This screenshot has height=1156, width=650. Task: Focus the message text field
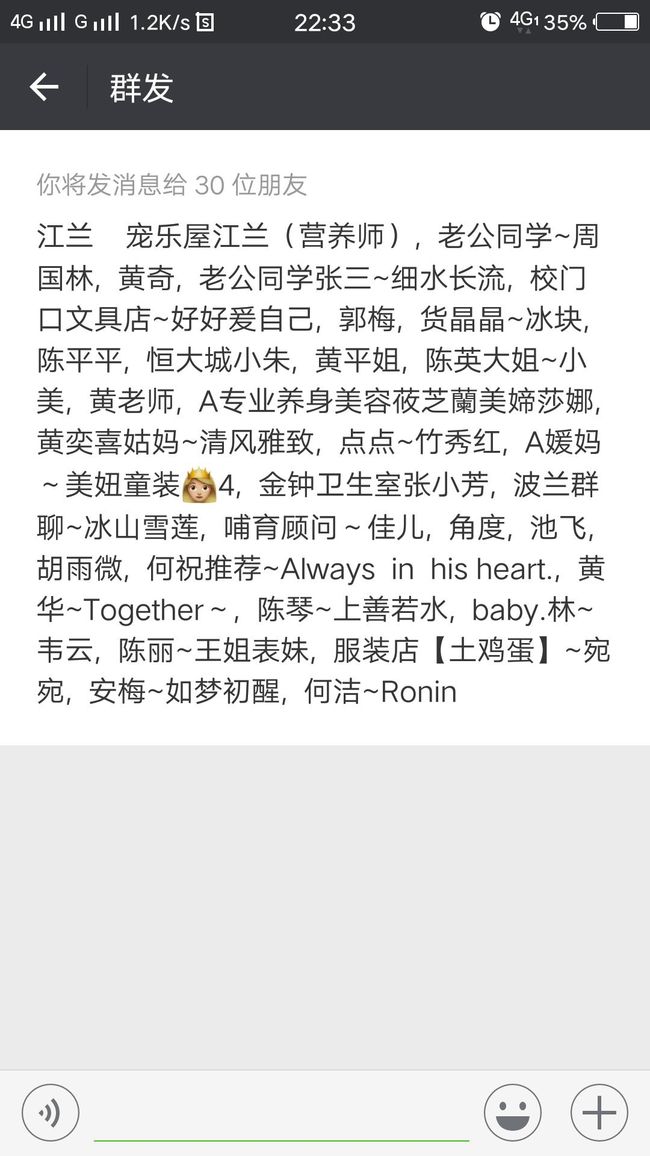[x=282, y=1113]
